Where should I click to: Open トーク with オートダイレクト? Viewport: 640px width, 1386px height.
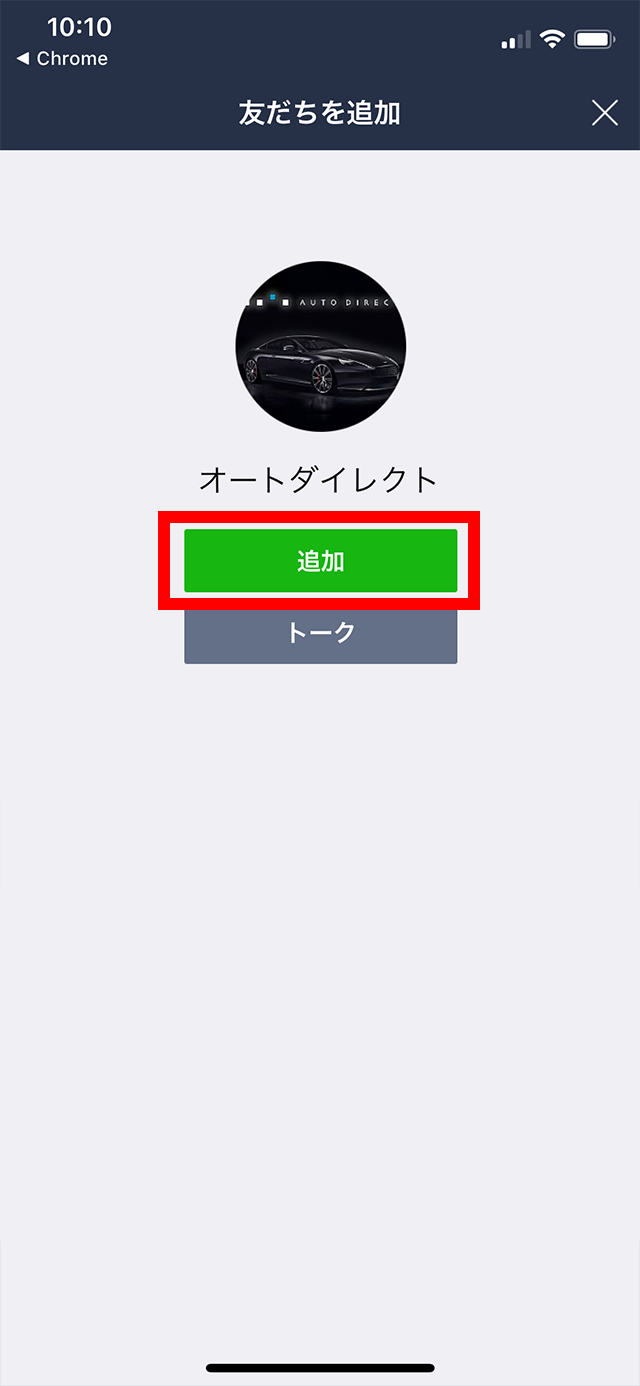pyautogui.click(x=320, y=634)
